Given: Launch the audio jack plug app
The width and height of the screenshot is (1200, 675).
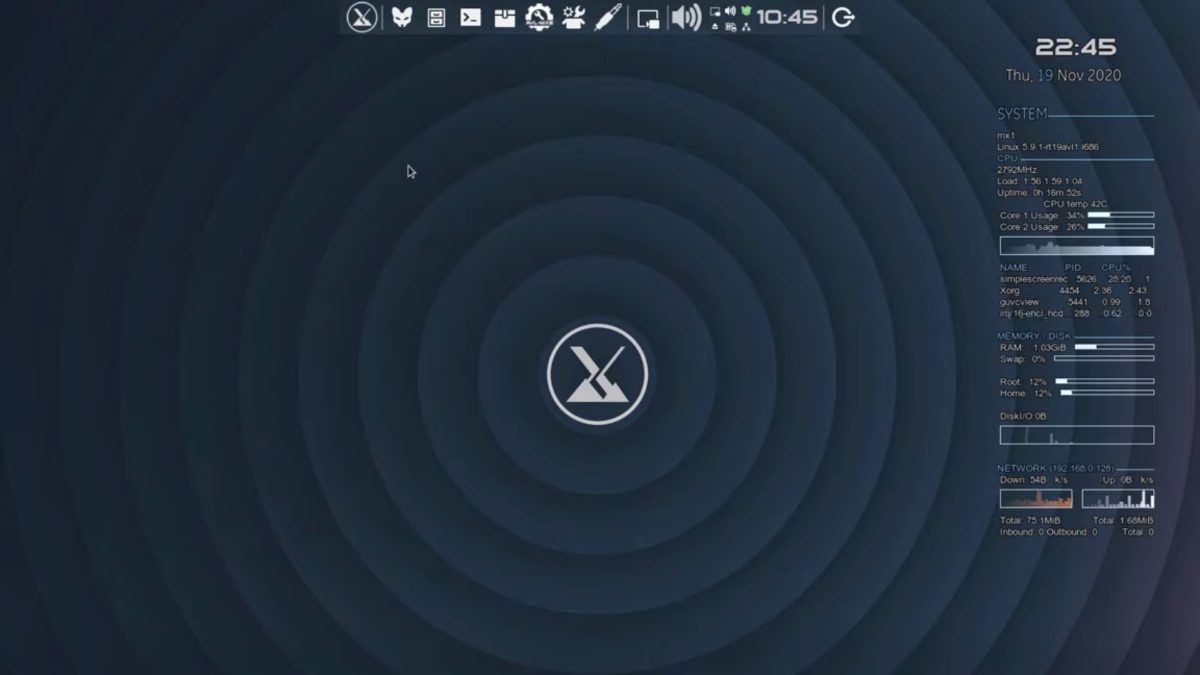Looking at the screenshot, I should (608, 17).
